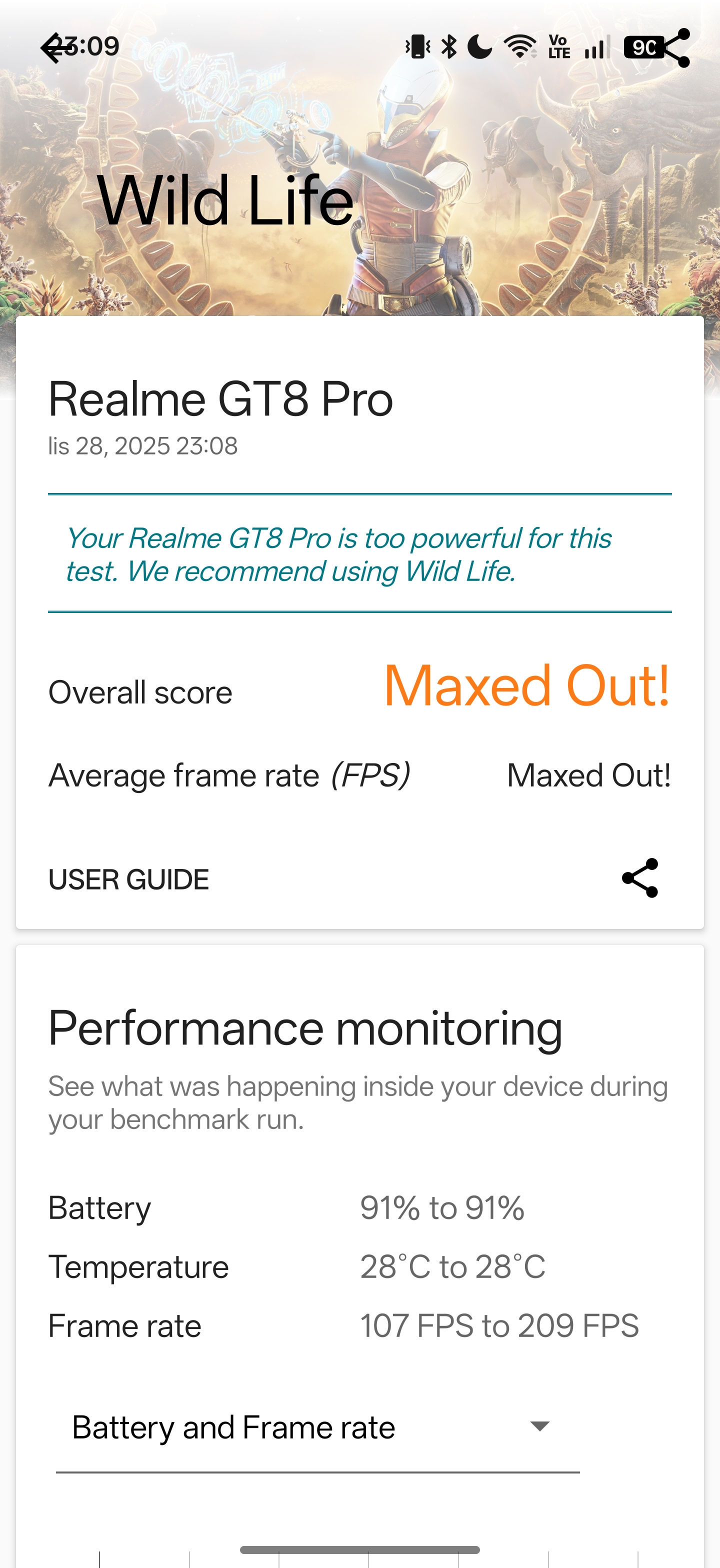Share the score next to USER GUIDE
Image resolution: width=720 pixels, height=1568 pixels.
pyautogui.click(x=639, y=877)
